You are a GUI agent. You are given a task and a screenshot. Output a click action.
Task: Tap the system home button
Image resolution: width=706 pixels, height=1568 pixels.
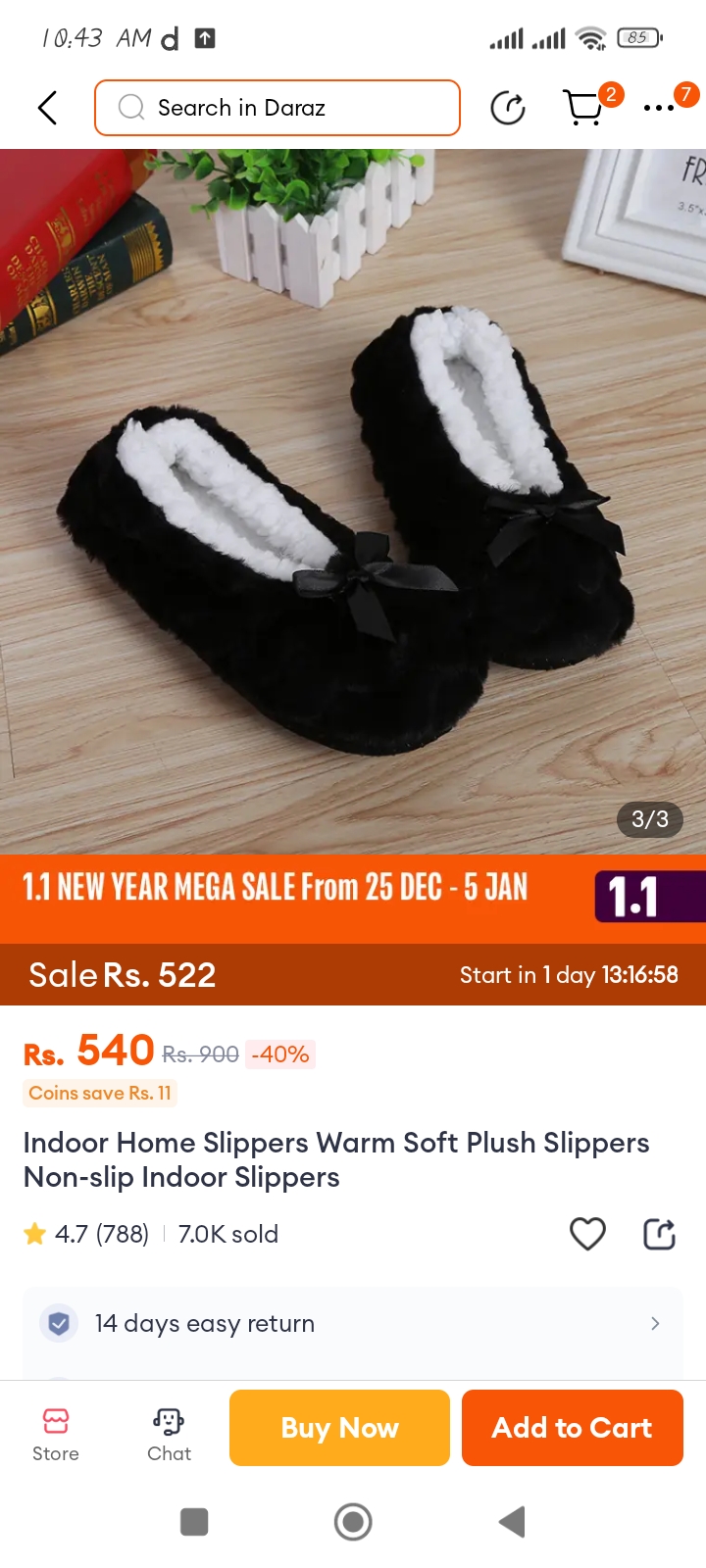point(353,1522)
